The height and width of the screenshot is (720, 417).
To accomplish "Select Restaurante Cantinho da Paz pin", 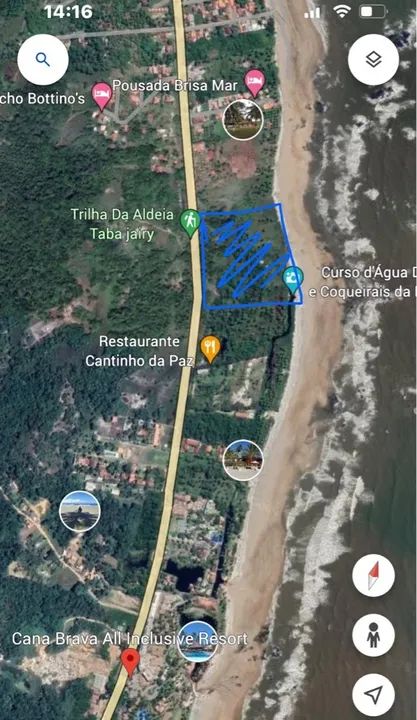I will pos(210,349).
